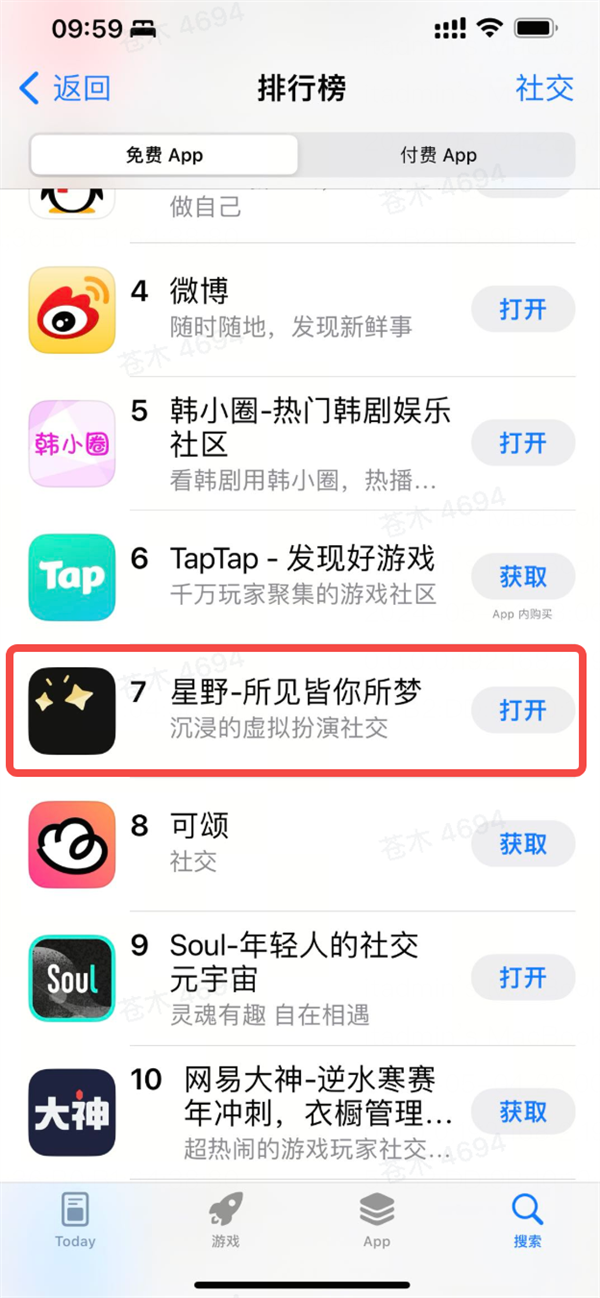Download 可颂 with its 获取 button
Screen dimensions: 600x1298
coord(523,843)
